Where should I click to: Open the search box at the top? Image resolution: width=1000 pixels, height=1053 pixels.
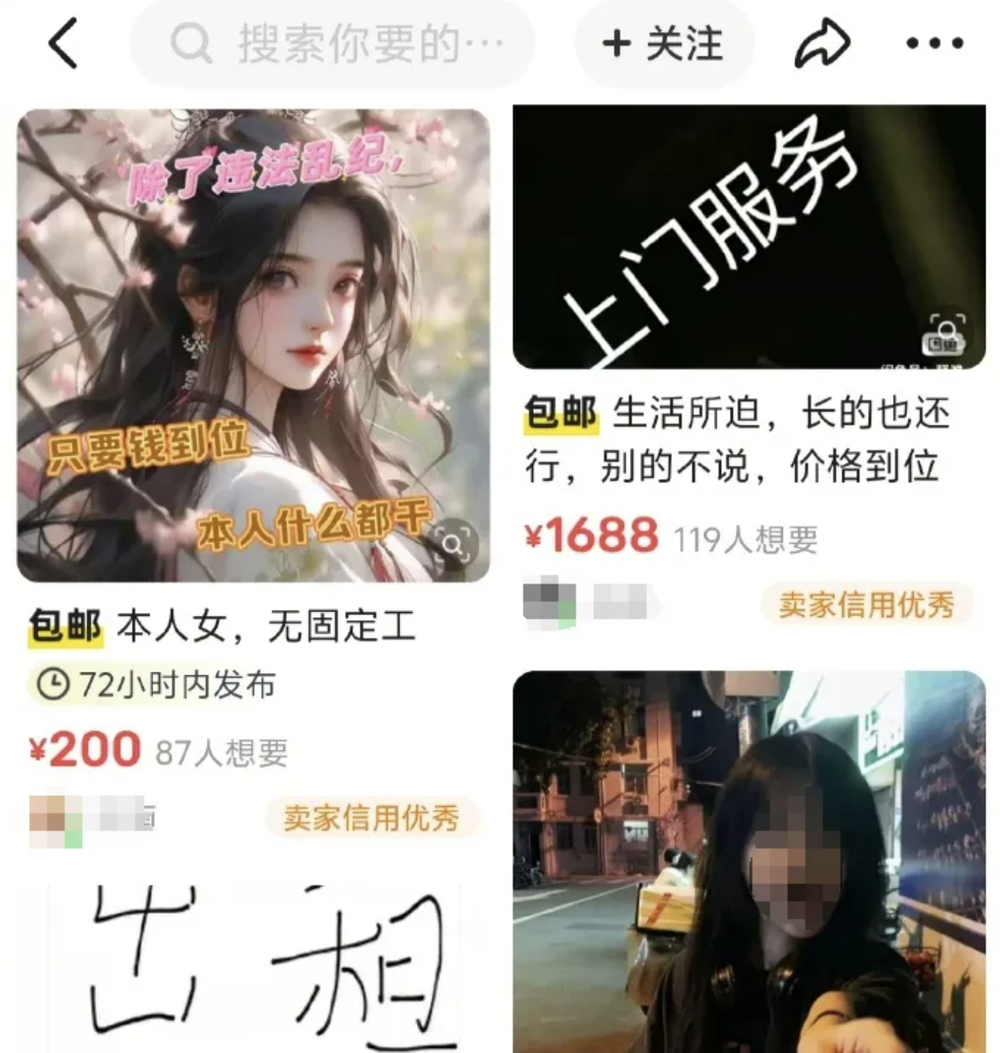333,44
